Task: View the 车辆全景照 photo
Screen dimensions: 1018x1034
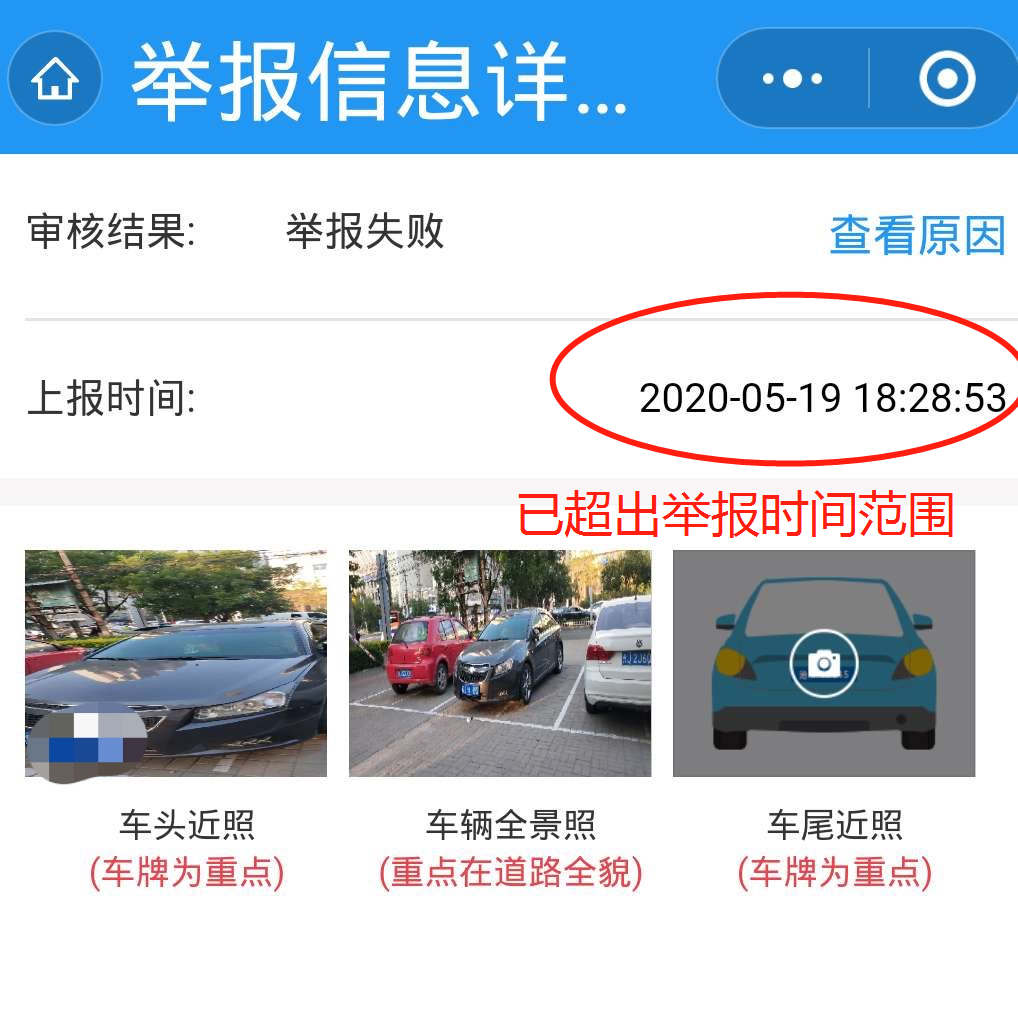Action: coord(500,663)
